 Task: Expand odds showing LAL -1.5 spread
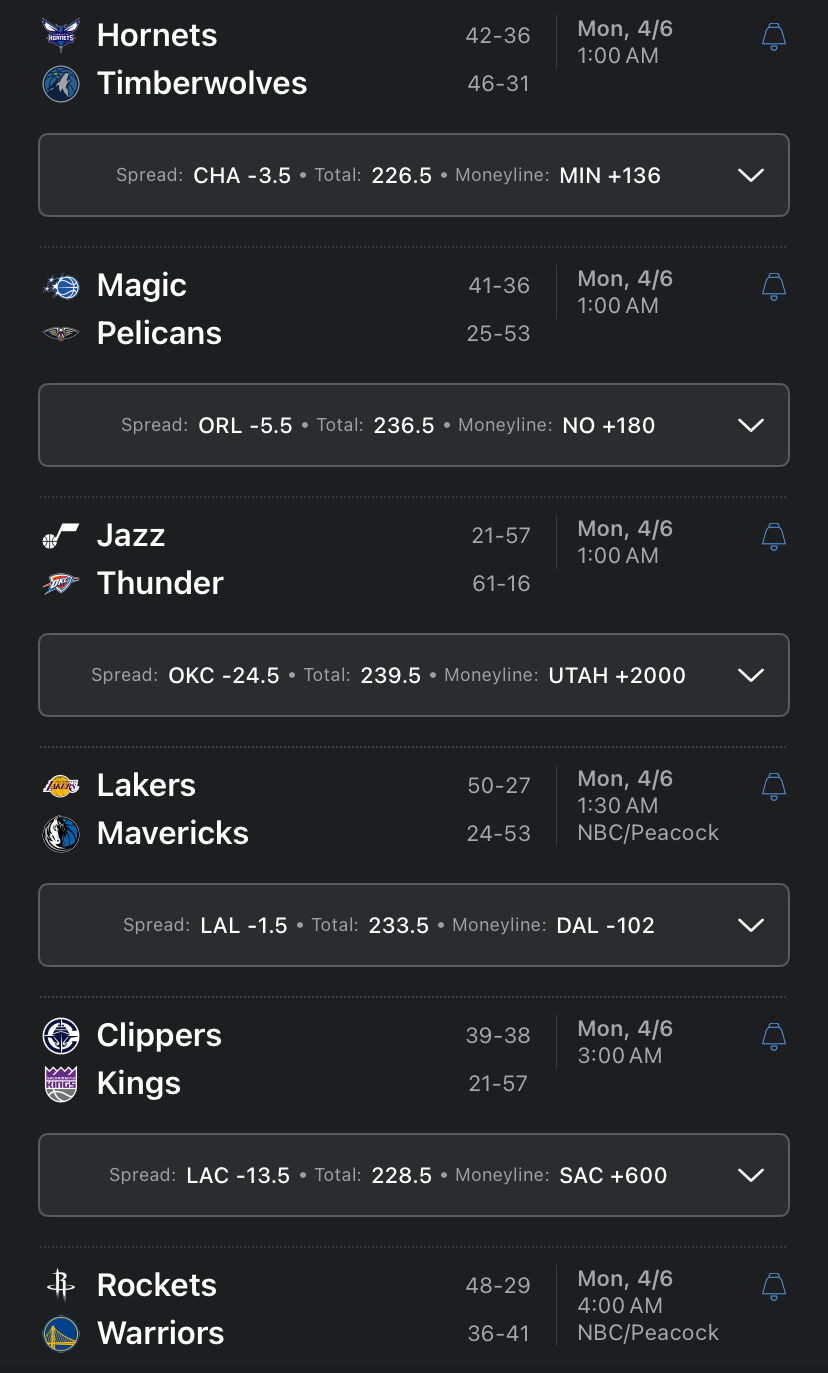(750, 926)
